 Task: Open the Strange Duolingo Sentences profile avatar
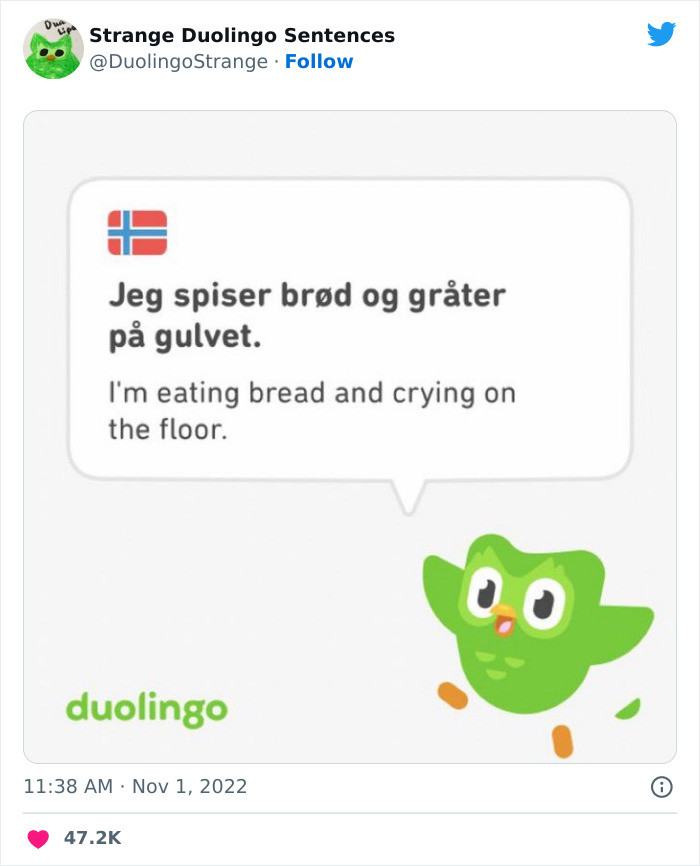(53, 48)
